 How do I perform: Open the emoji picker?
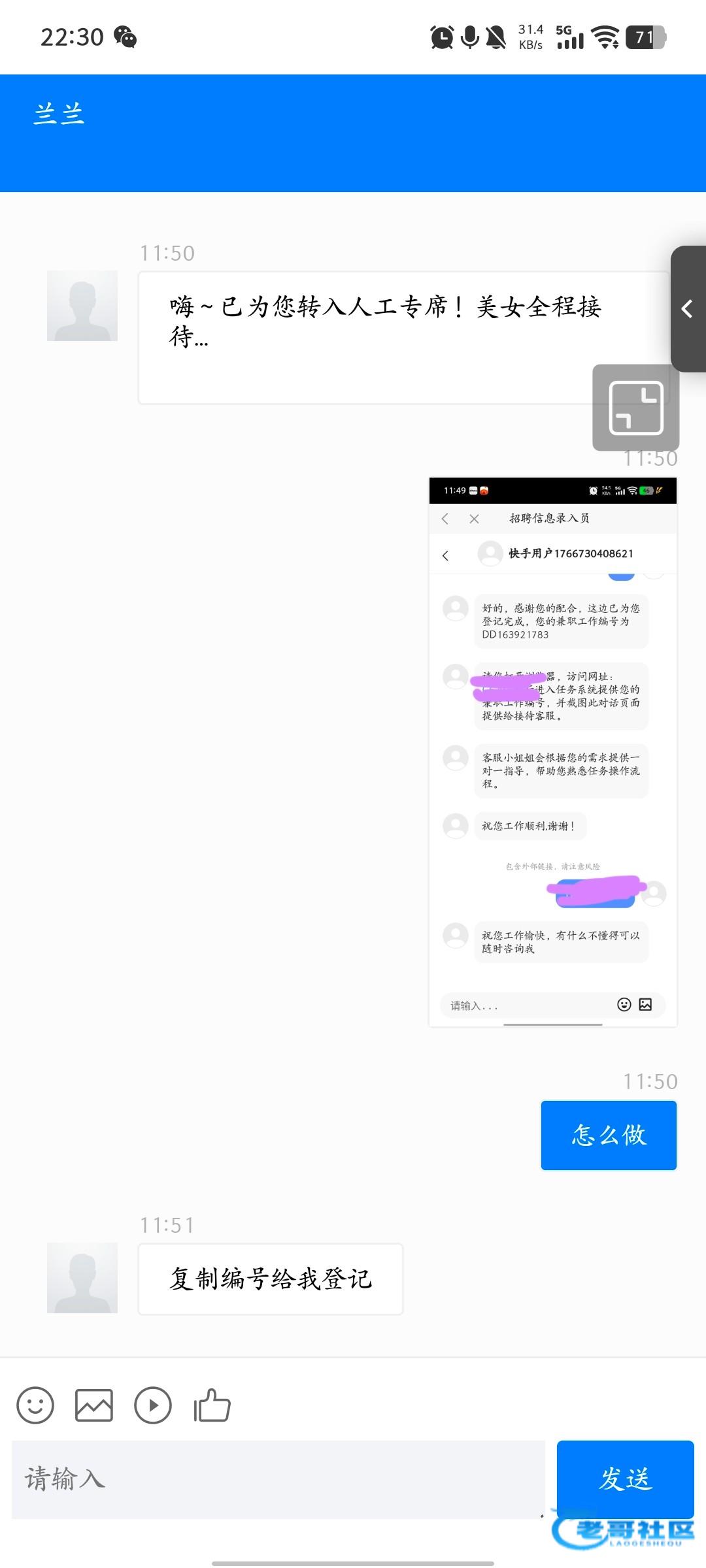(35, 1405)
